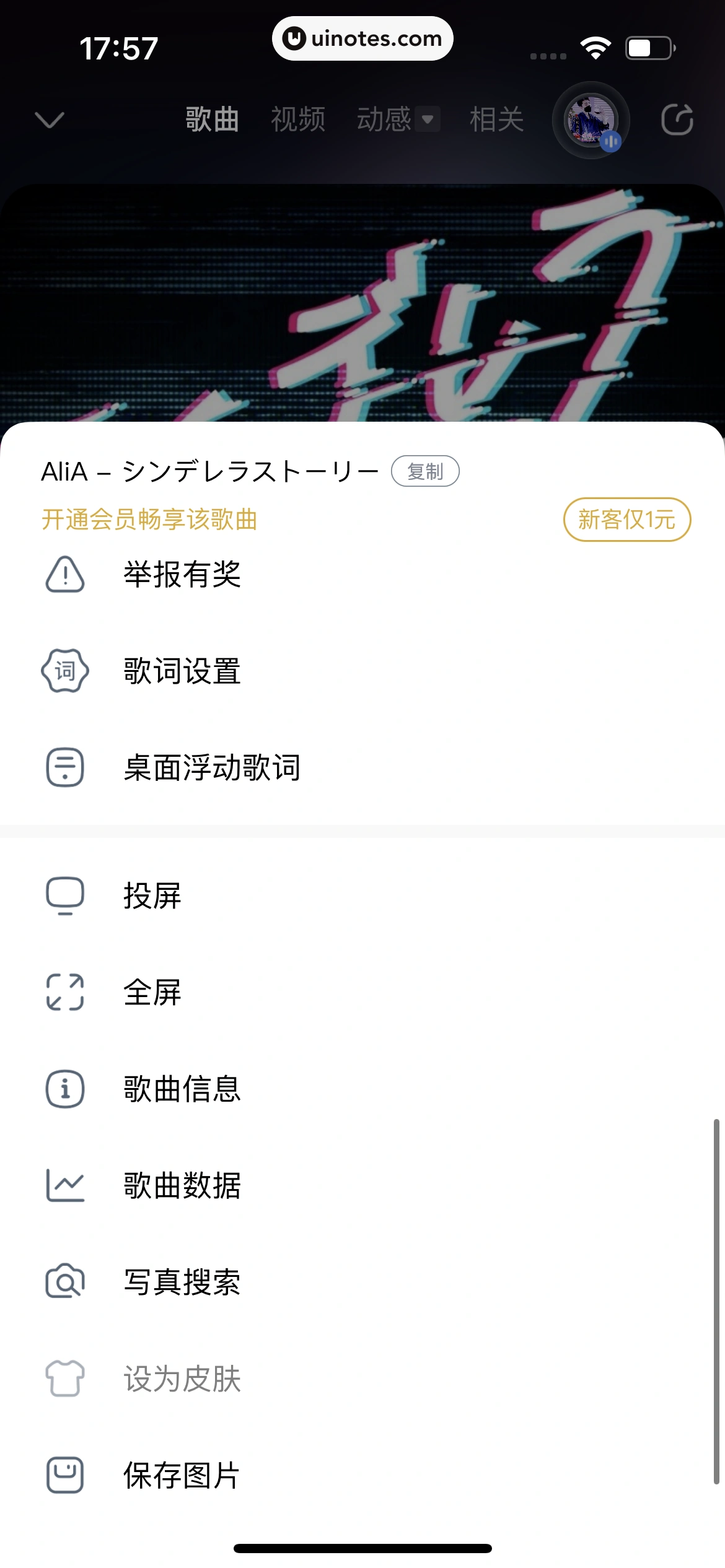Open the 开通会员畅享该歌曲 membership link
Viewport: 725px width, 1568px height.
pos(149,520)
